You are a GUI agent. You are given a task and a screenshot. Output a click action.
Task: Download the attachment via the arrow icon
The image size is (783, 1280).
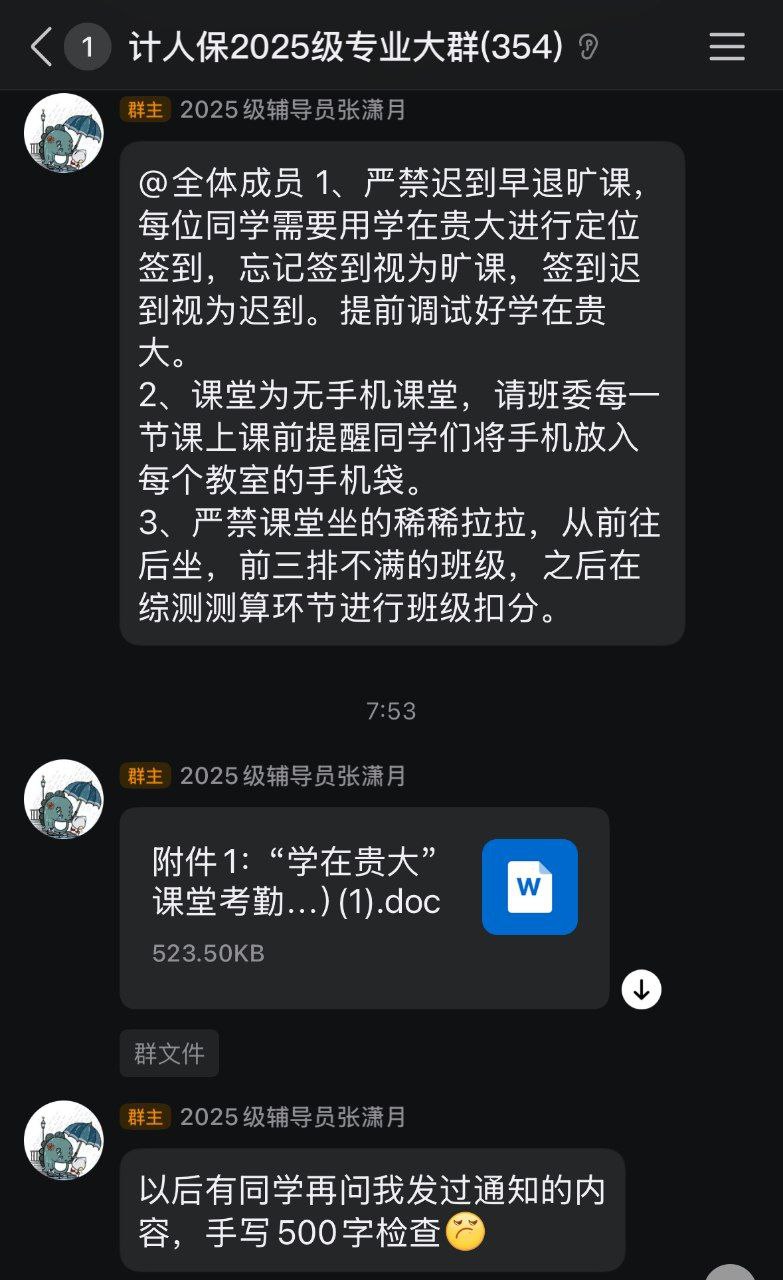(x=641, y=989)
